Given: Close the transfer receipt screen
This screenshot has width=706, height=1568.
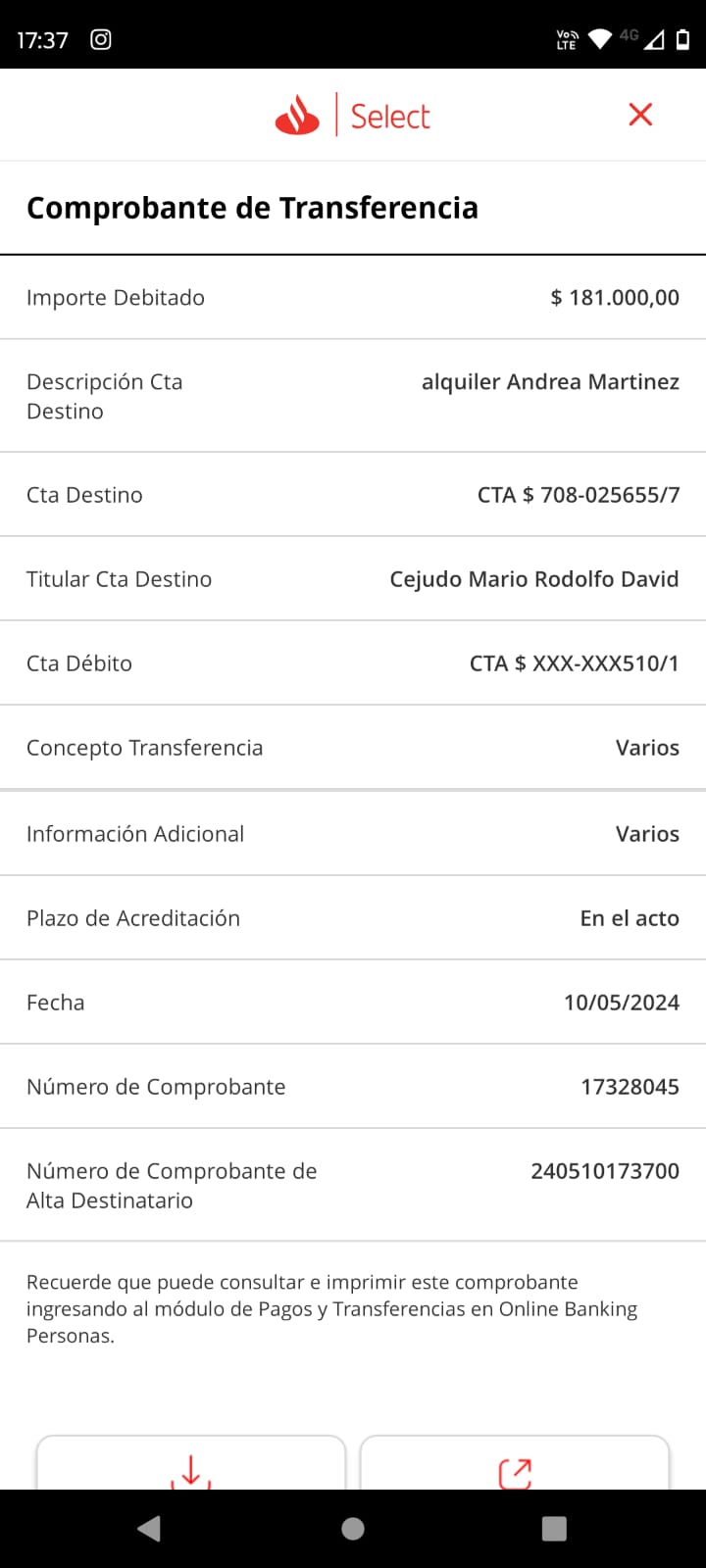Looking at the screenshot, I should tap(640, 115).
